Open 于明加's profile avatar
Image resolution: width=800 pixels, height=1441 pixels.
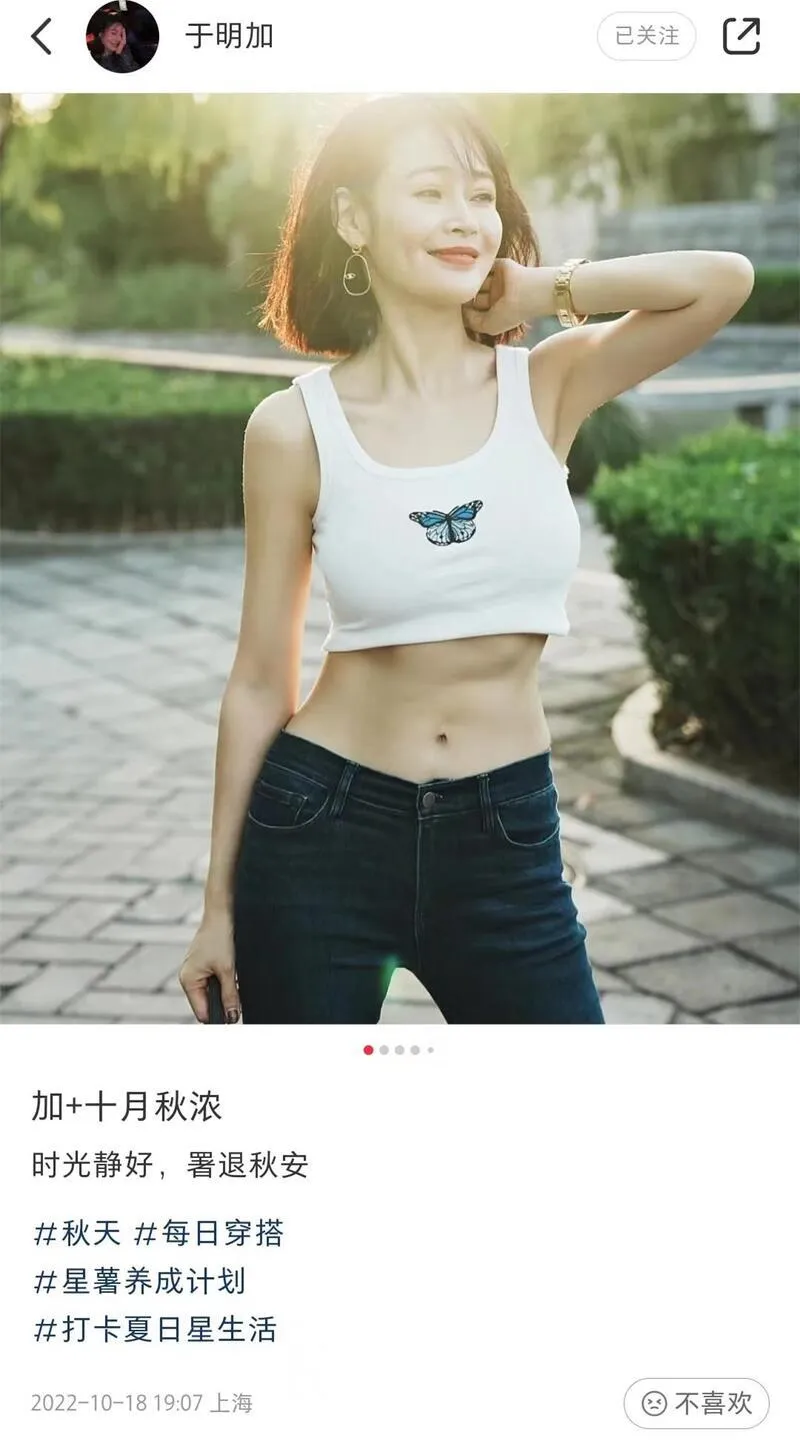122,37
